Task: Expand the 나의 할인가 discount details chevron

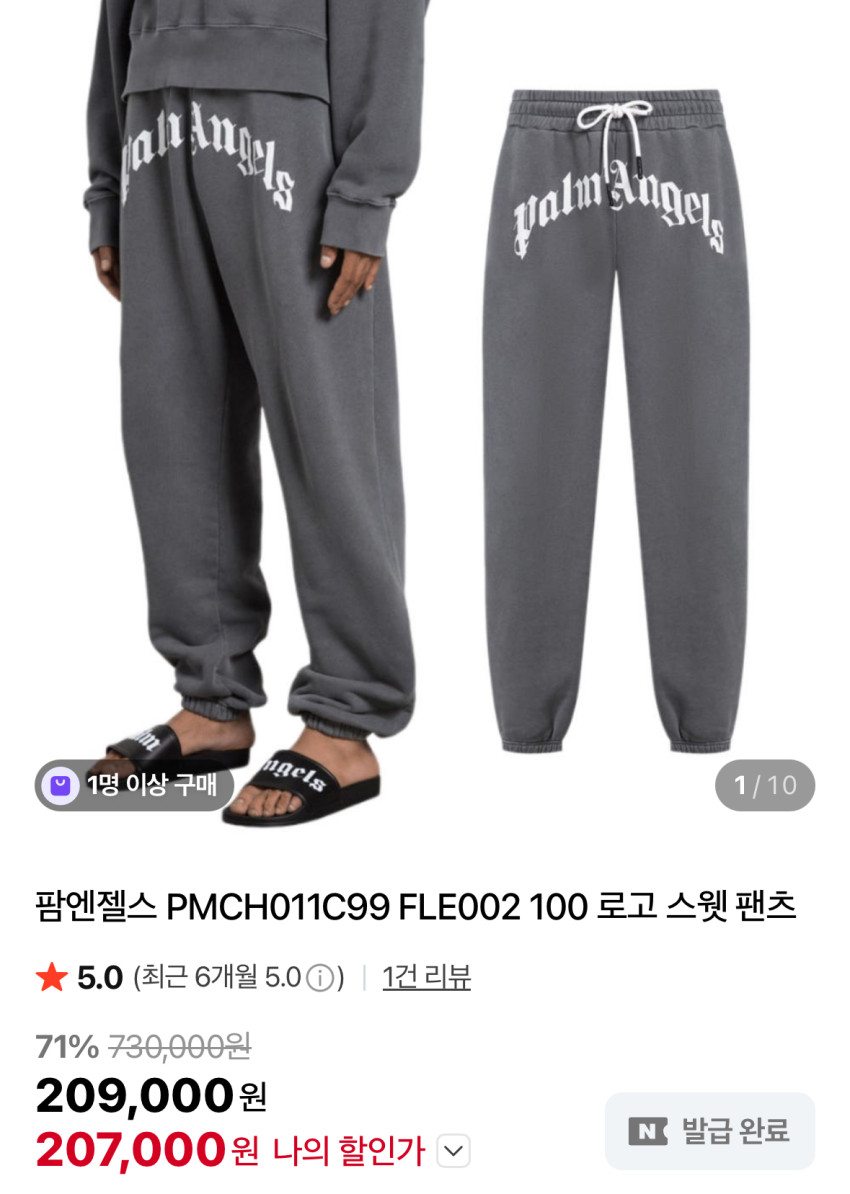Action: (454, 1150)
